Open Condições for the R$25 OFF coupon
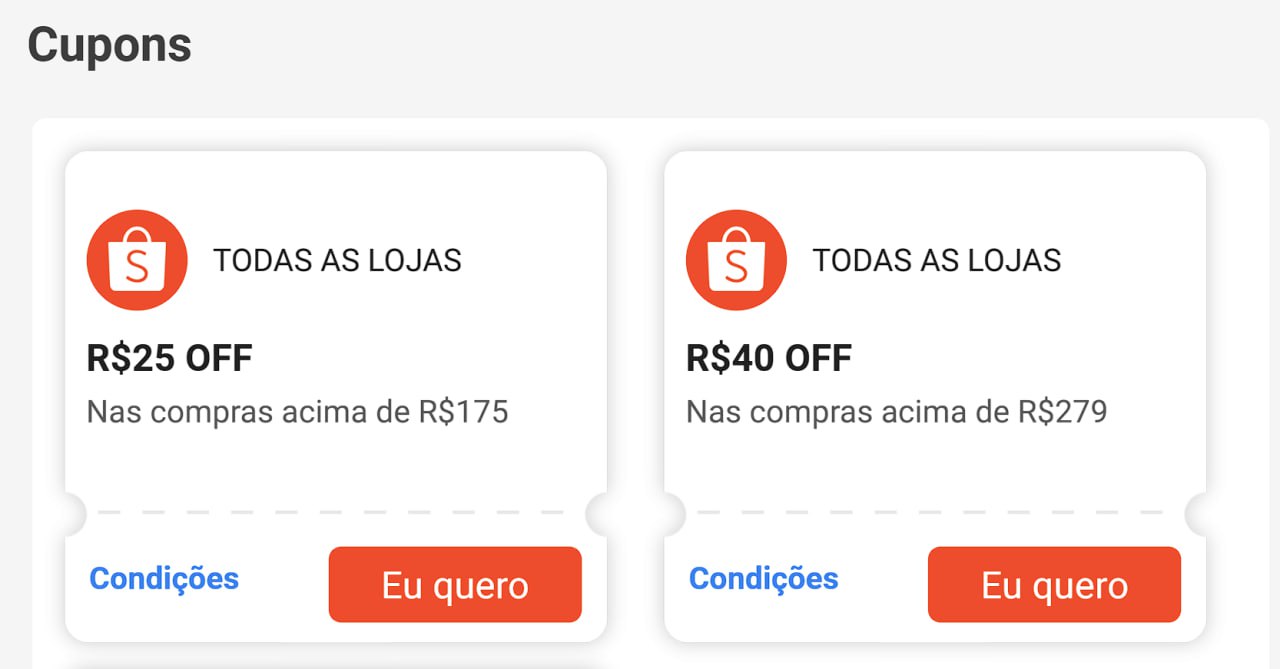This screenshot has height=669, width=1280. click(164, 578)
